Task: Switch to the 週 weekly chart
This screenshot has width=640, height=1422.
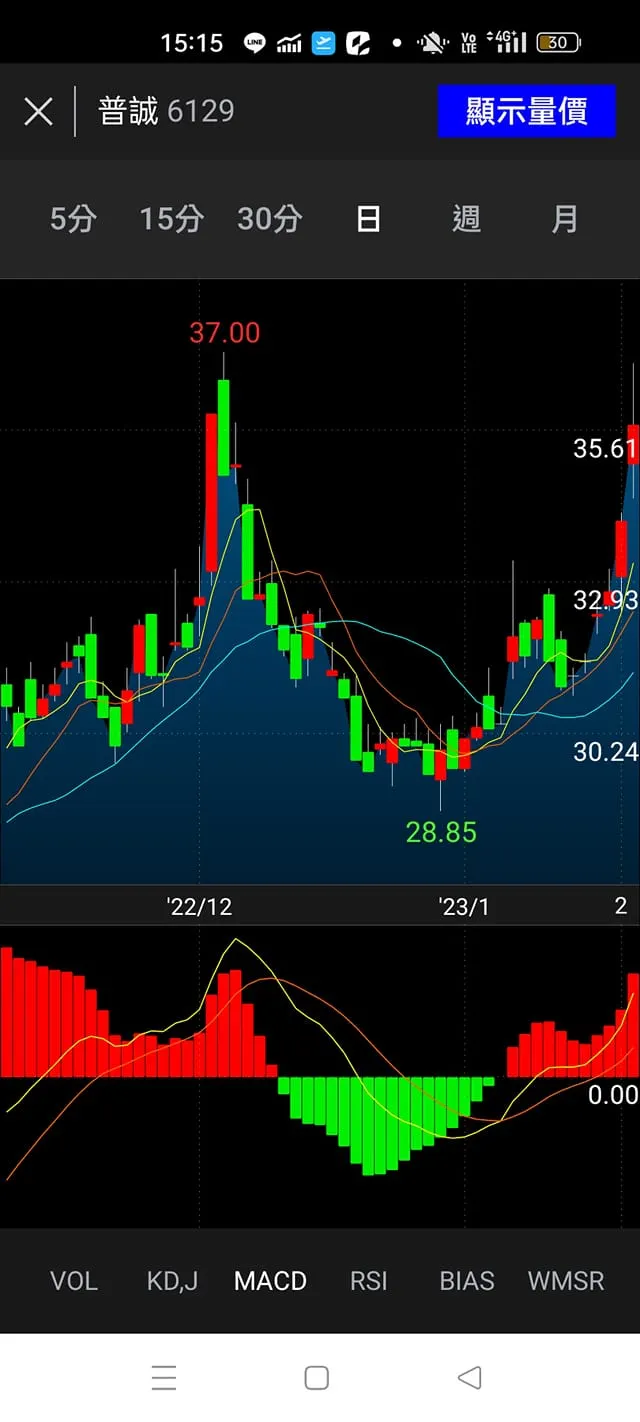Action: [x=466, y=219]
